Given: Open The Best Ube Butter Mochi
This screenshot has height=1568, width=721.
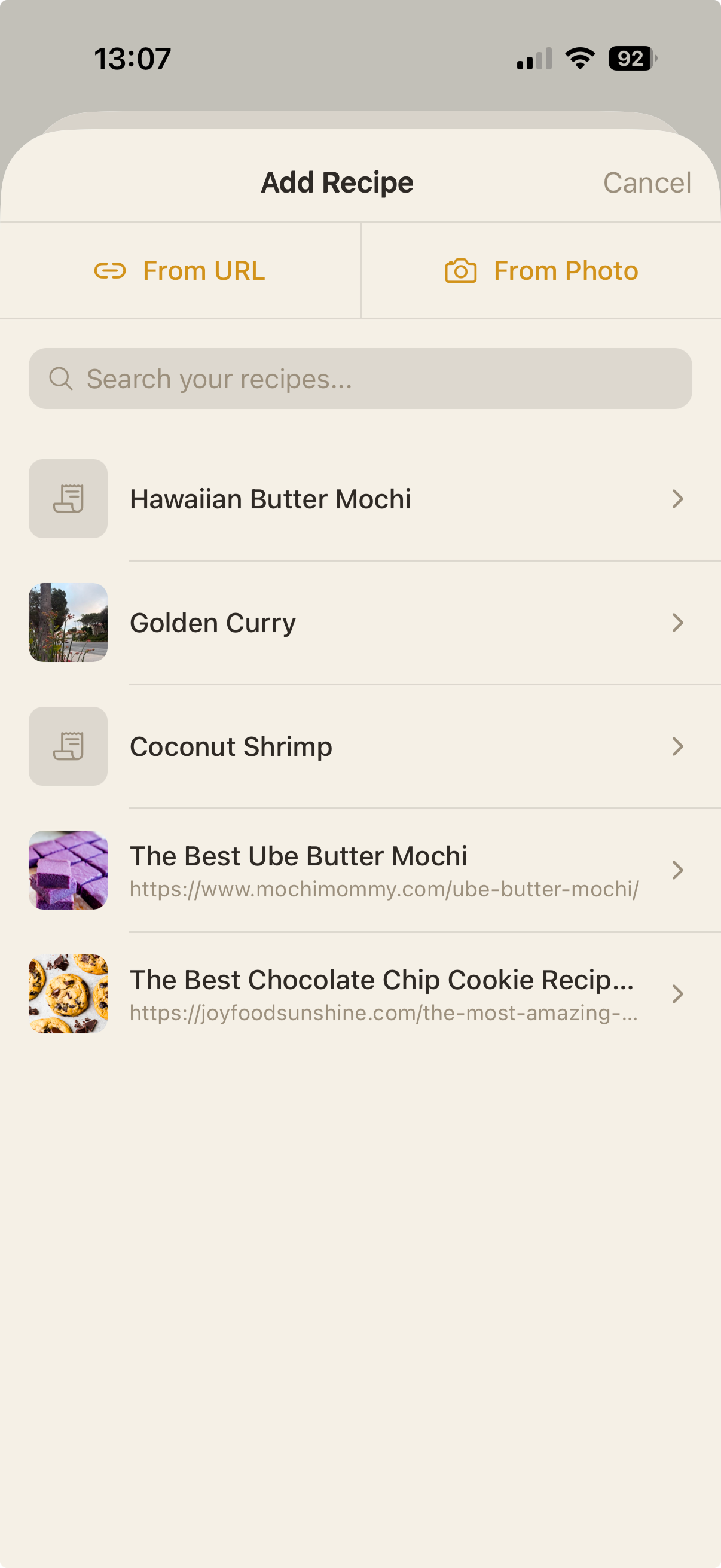Looking at the screenshot, I should pos(360,871).
